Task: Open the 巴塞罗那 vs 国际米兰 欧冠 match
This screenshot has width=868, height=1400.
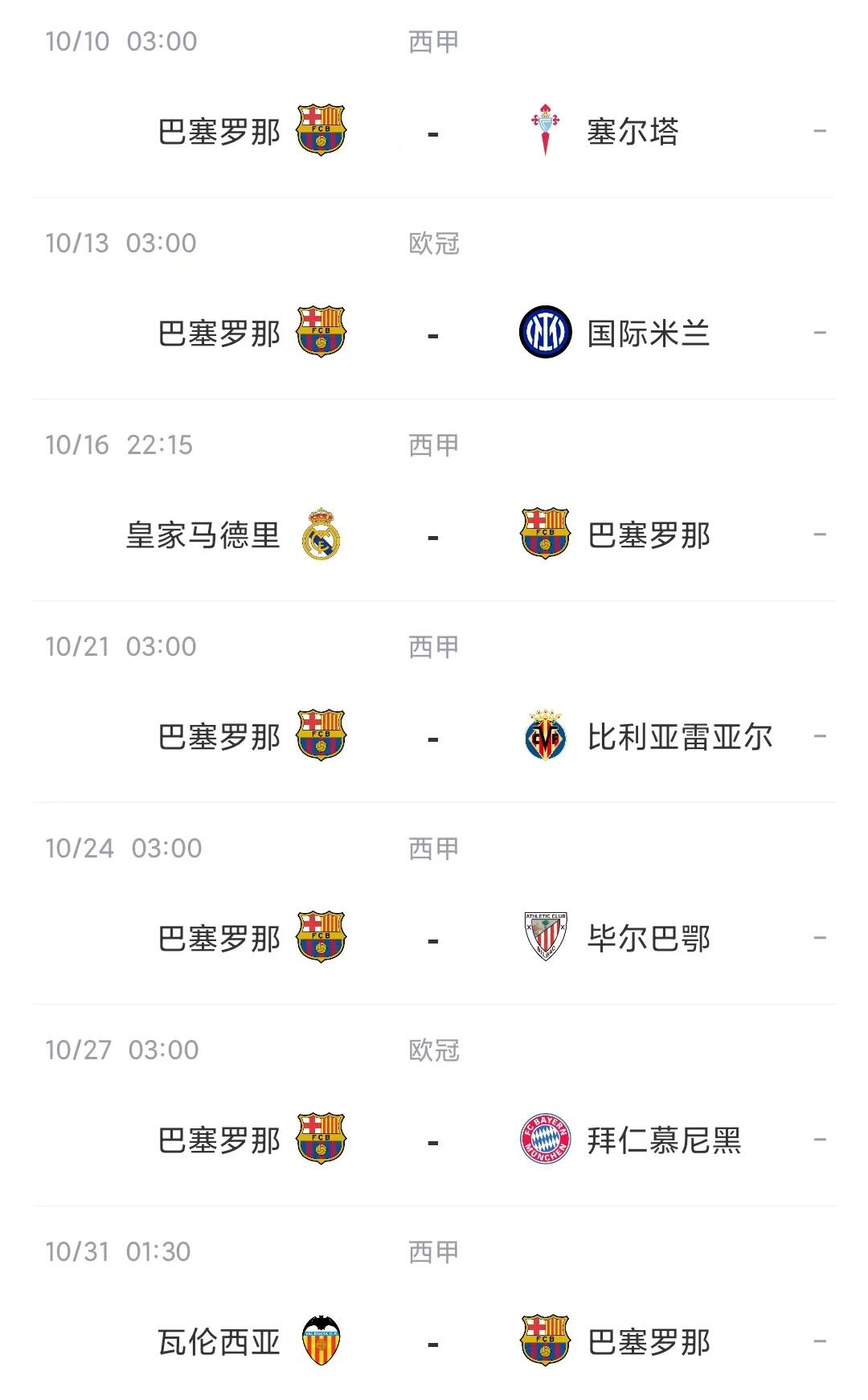Action: coord(434,299)
